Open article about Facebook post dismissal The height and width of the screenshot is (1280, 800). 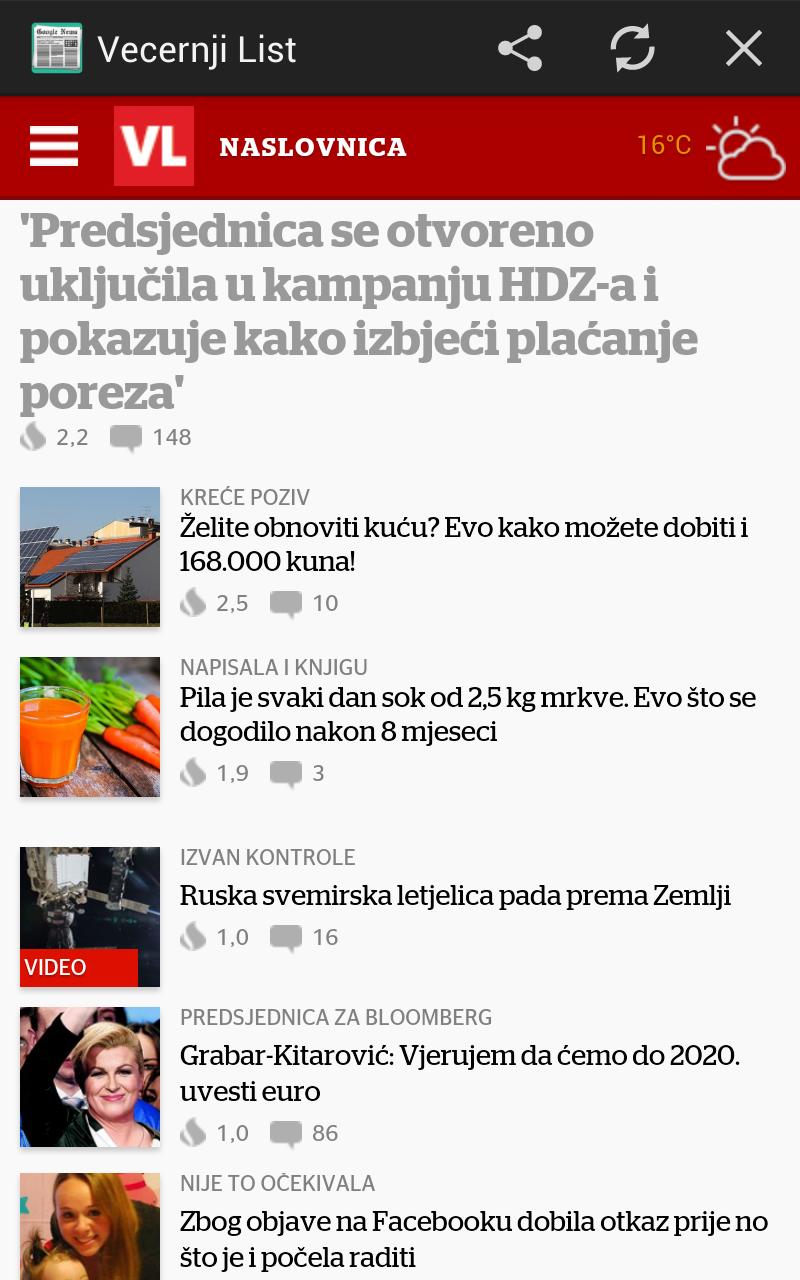[473, 1238]
